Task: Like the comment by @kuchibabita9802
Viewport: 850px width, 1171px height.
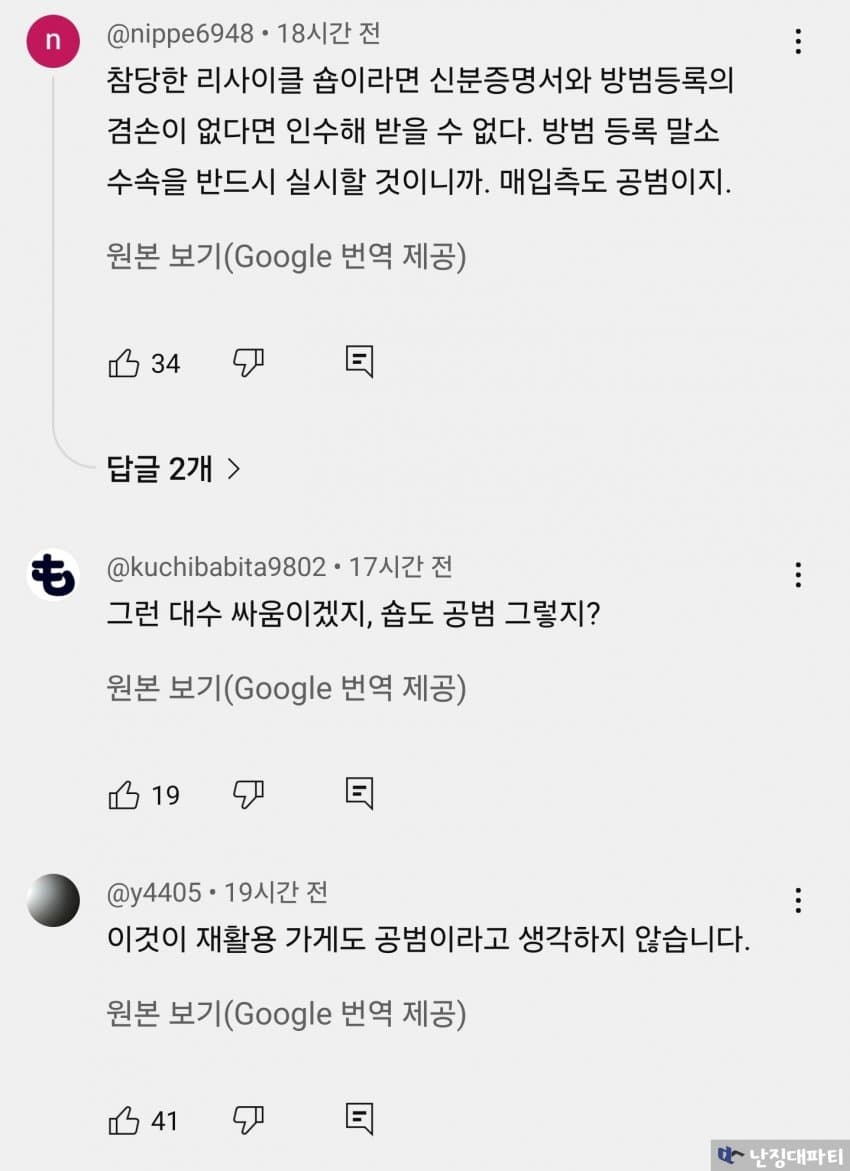Action: (124, 795)
